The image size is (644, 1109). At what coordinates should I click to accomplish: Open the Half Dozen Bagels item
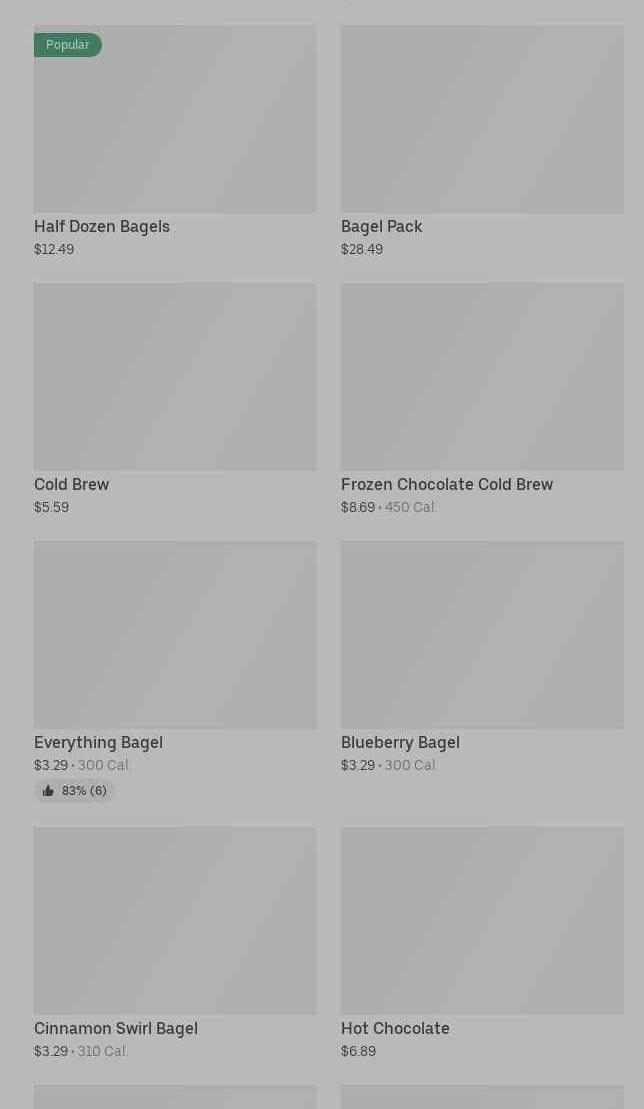point(175,141)
